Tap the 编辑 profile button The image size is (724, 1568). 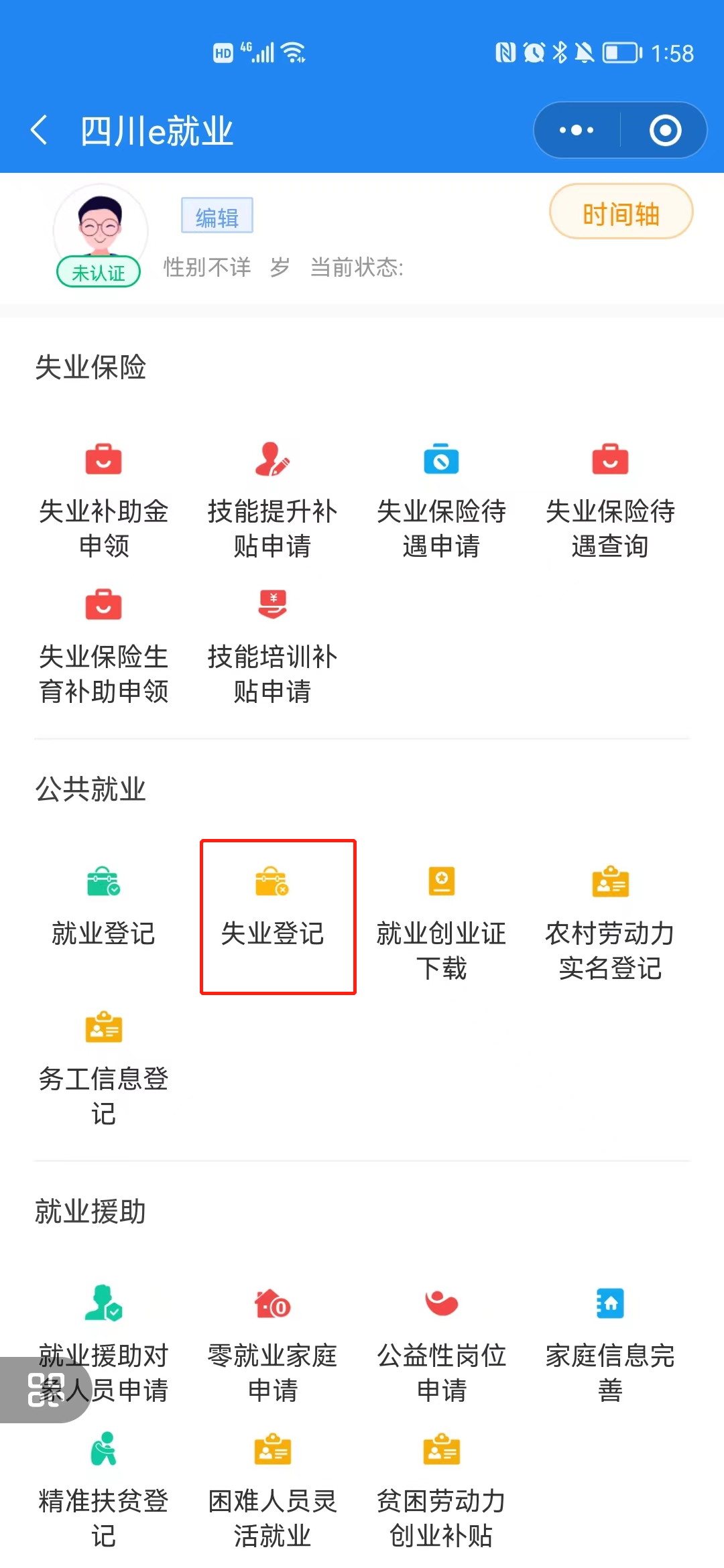(217, 216)
